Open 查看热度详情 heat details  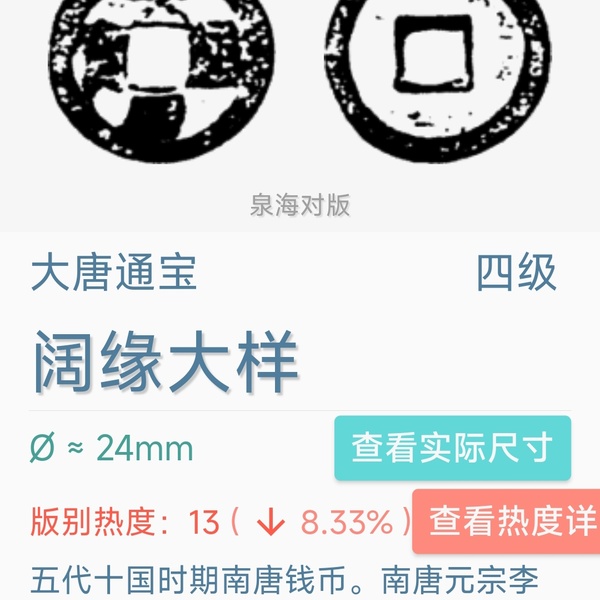508,521
